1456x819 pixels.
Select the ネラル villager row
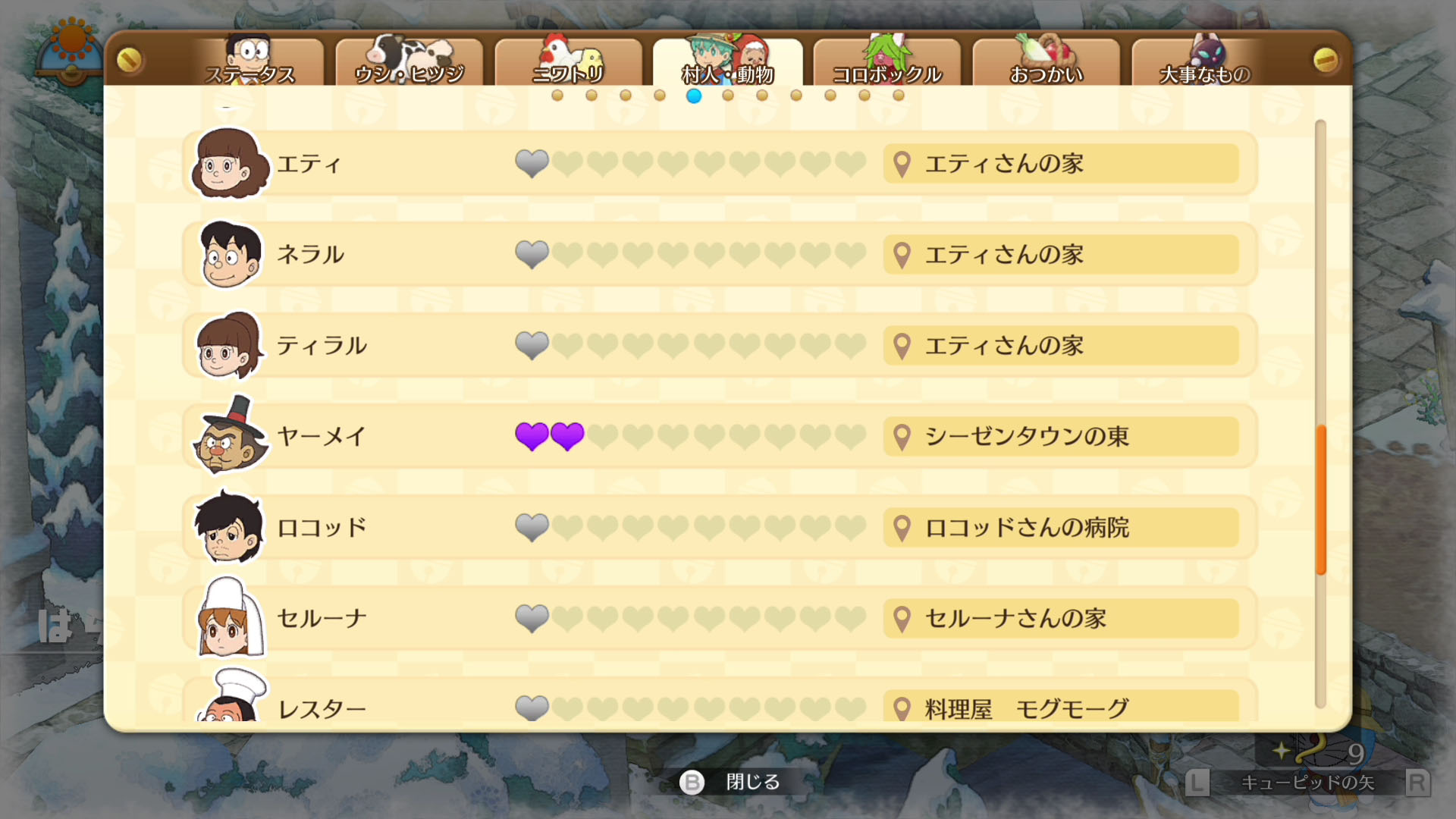point(720,254)
